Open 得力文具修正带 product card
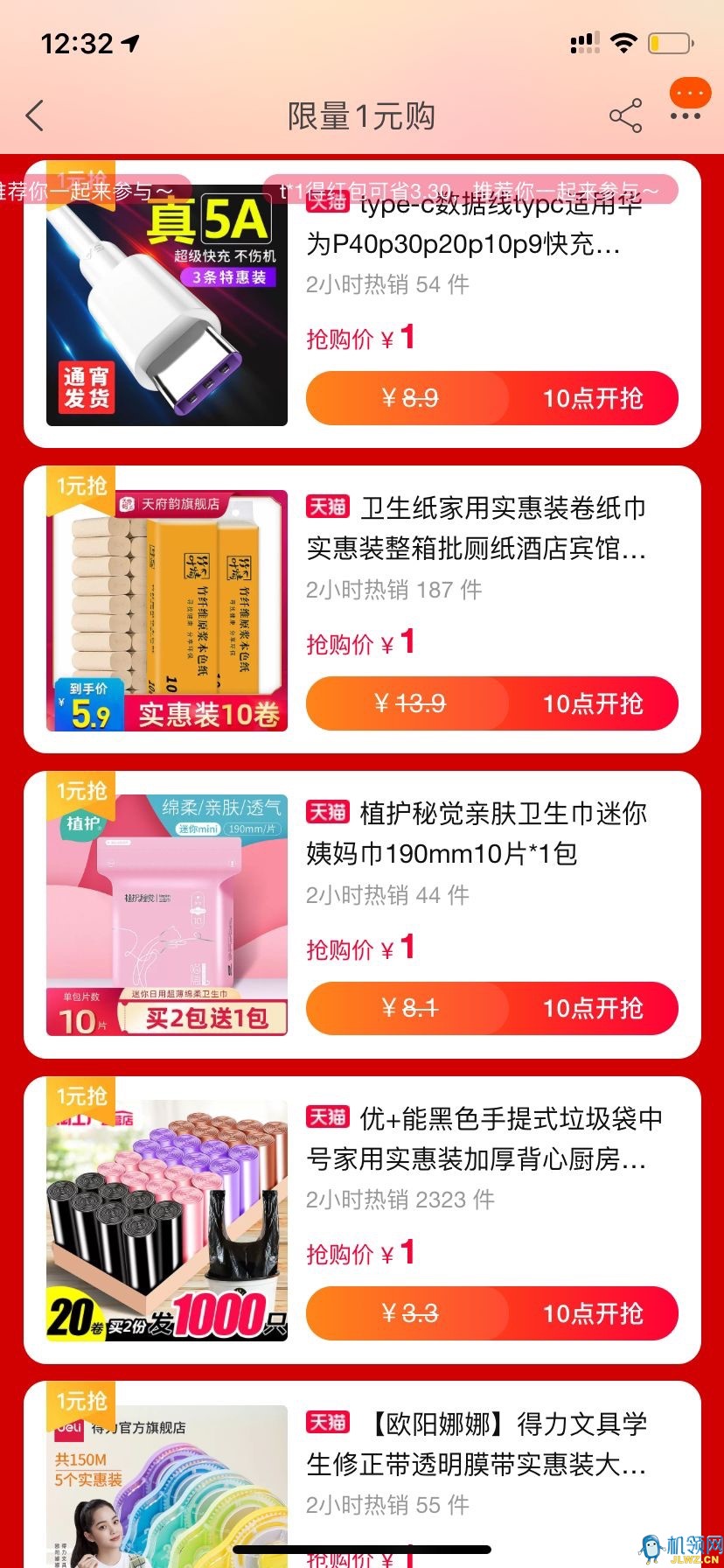The width and height of the screenshot is (724, 1568). point(477,1463)
